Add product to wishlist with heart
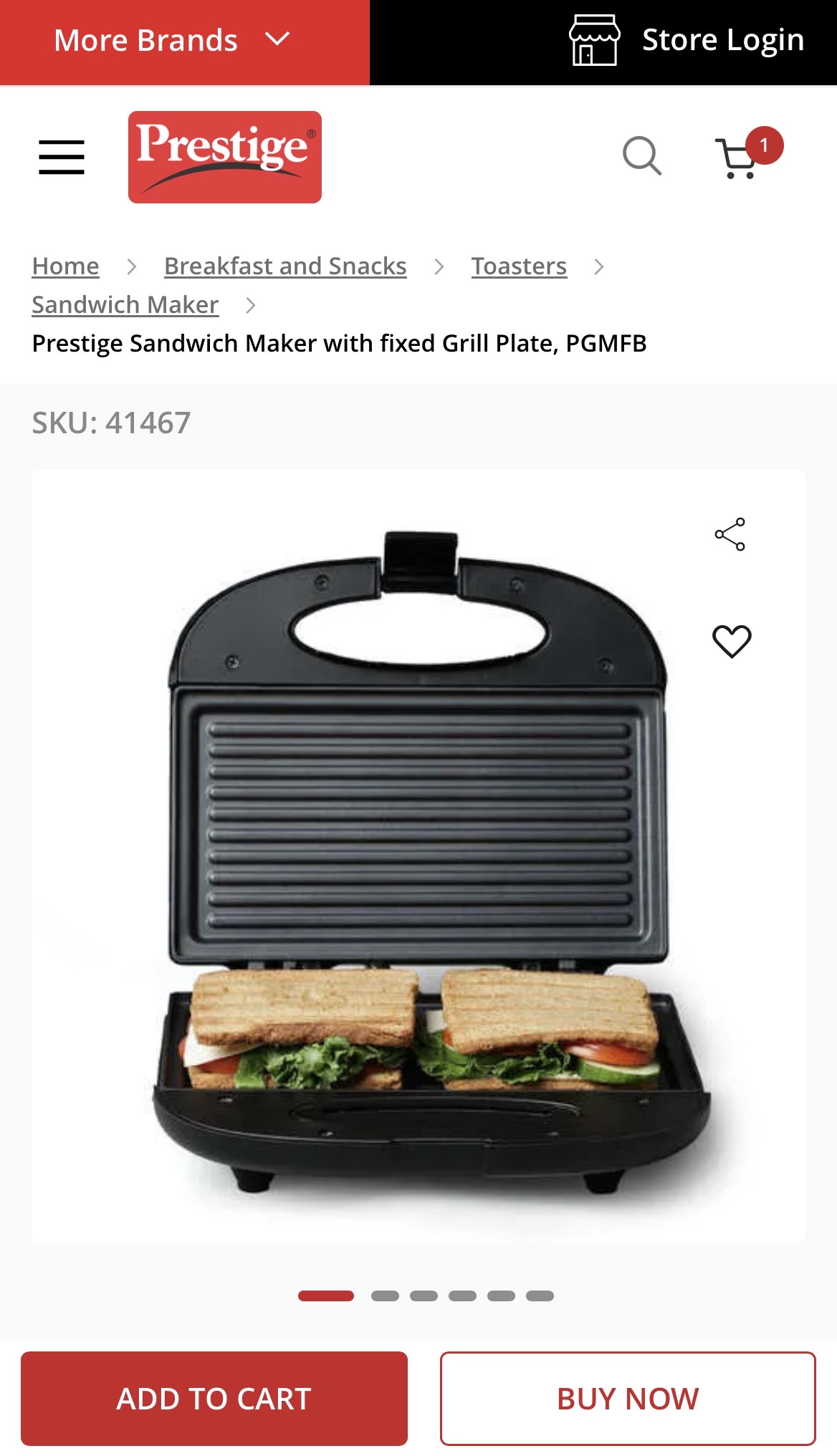837x1456 pixels. point(732,641)
